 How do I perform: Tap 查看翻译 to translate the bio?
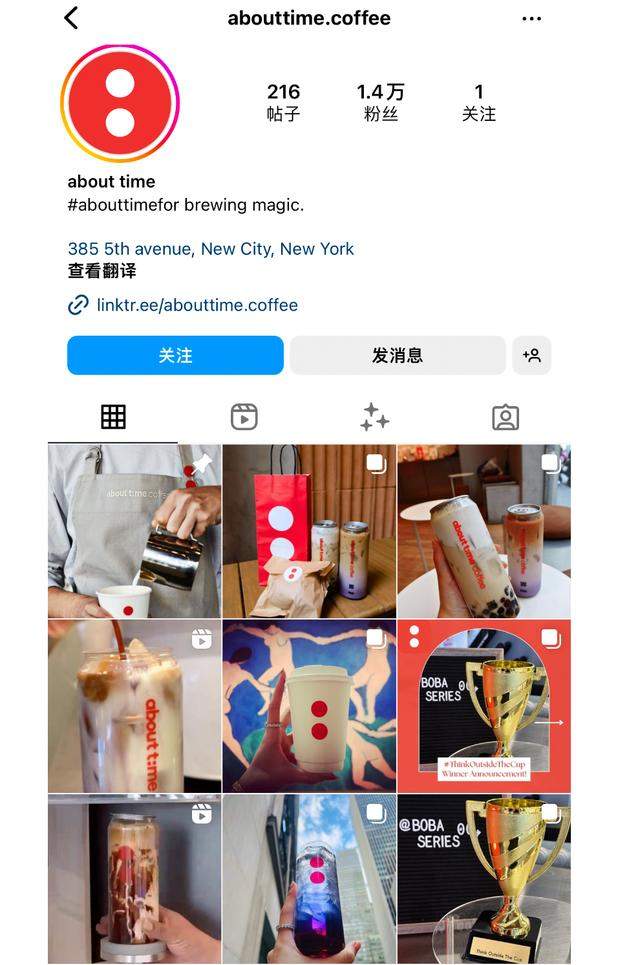coord(101,271)
